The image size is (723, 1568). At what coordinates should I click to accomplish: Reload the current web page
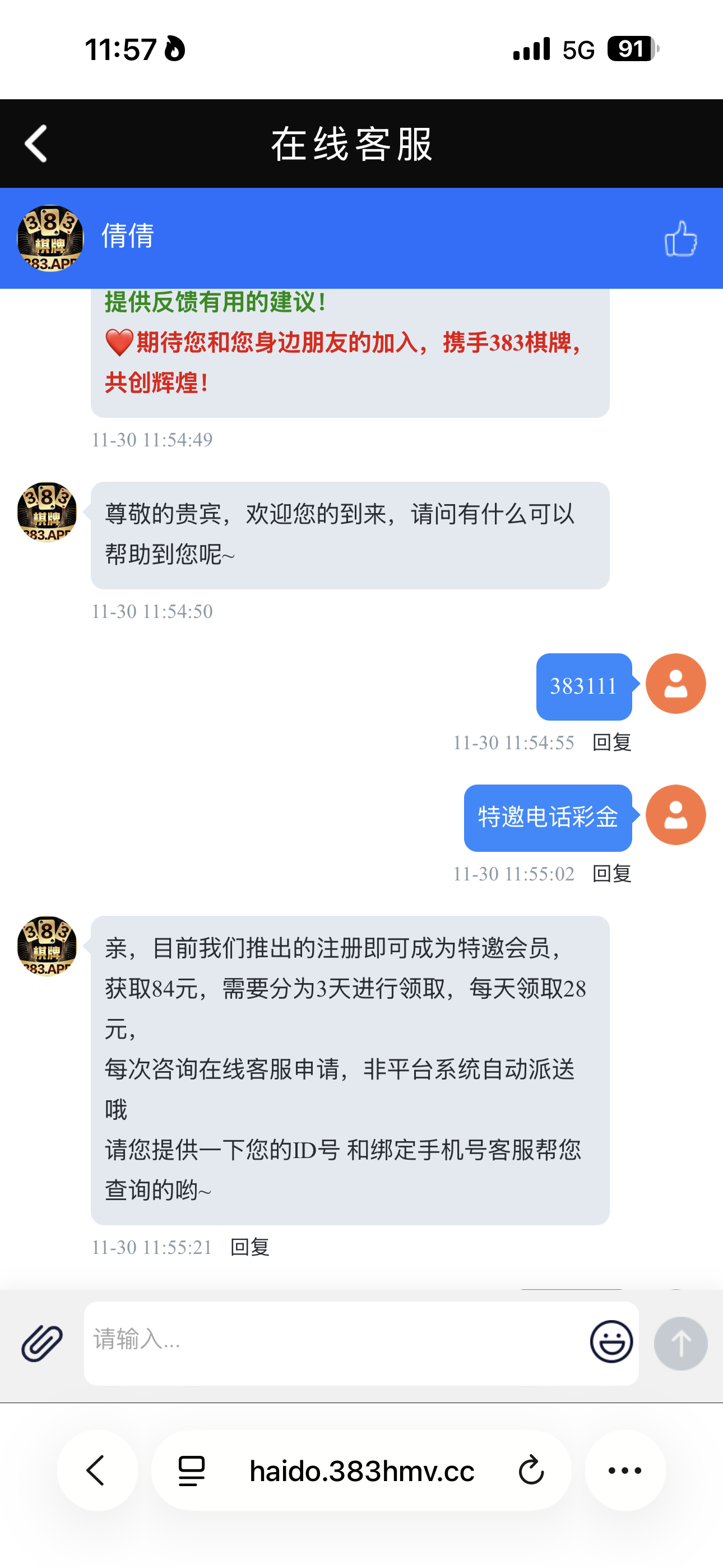coord(531,1470)
